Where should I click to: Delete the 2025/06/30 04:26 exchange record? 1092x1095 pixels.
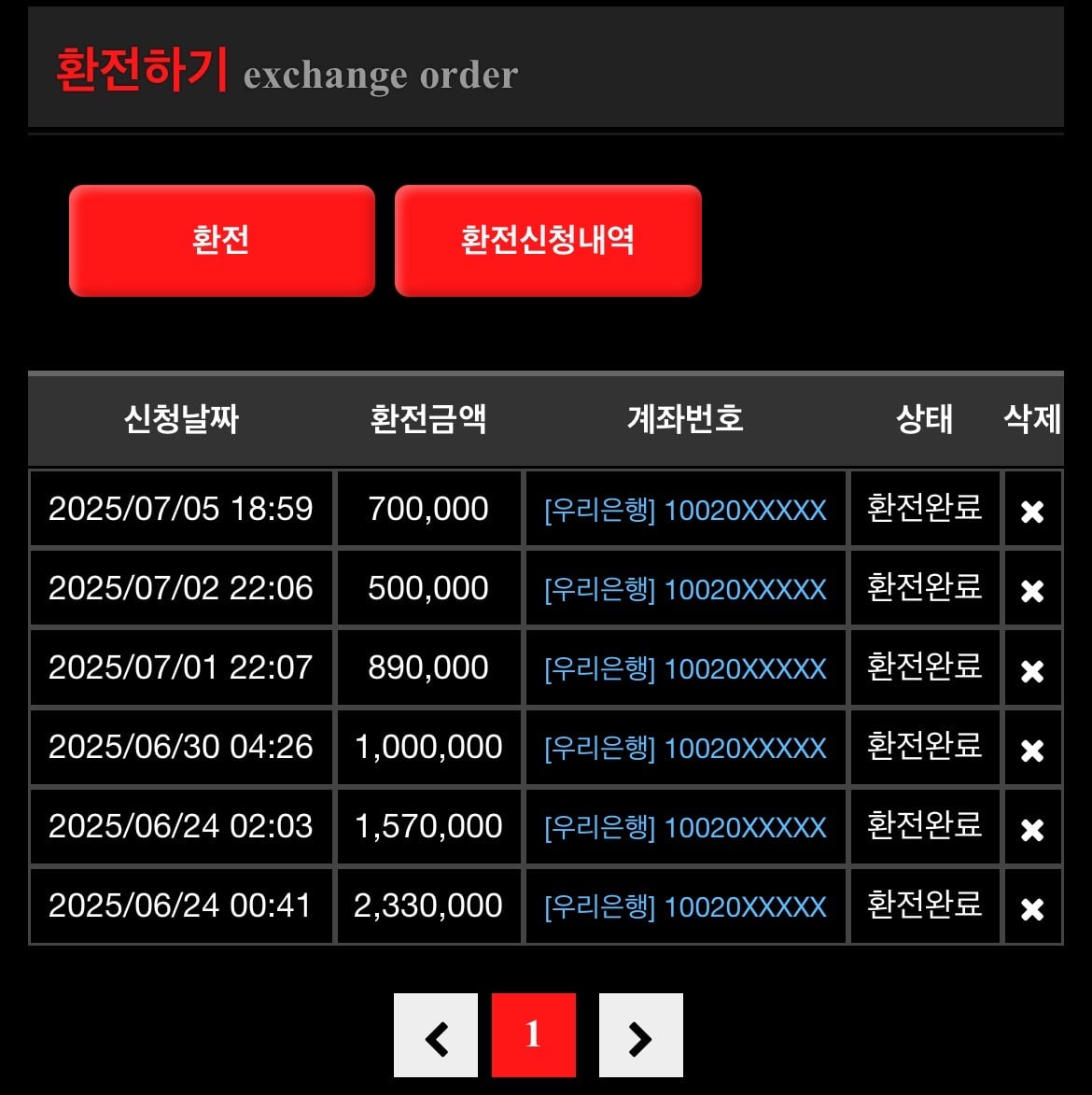click(x=1031, y=750)
